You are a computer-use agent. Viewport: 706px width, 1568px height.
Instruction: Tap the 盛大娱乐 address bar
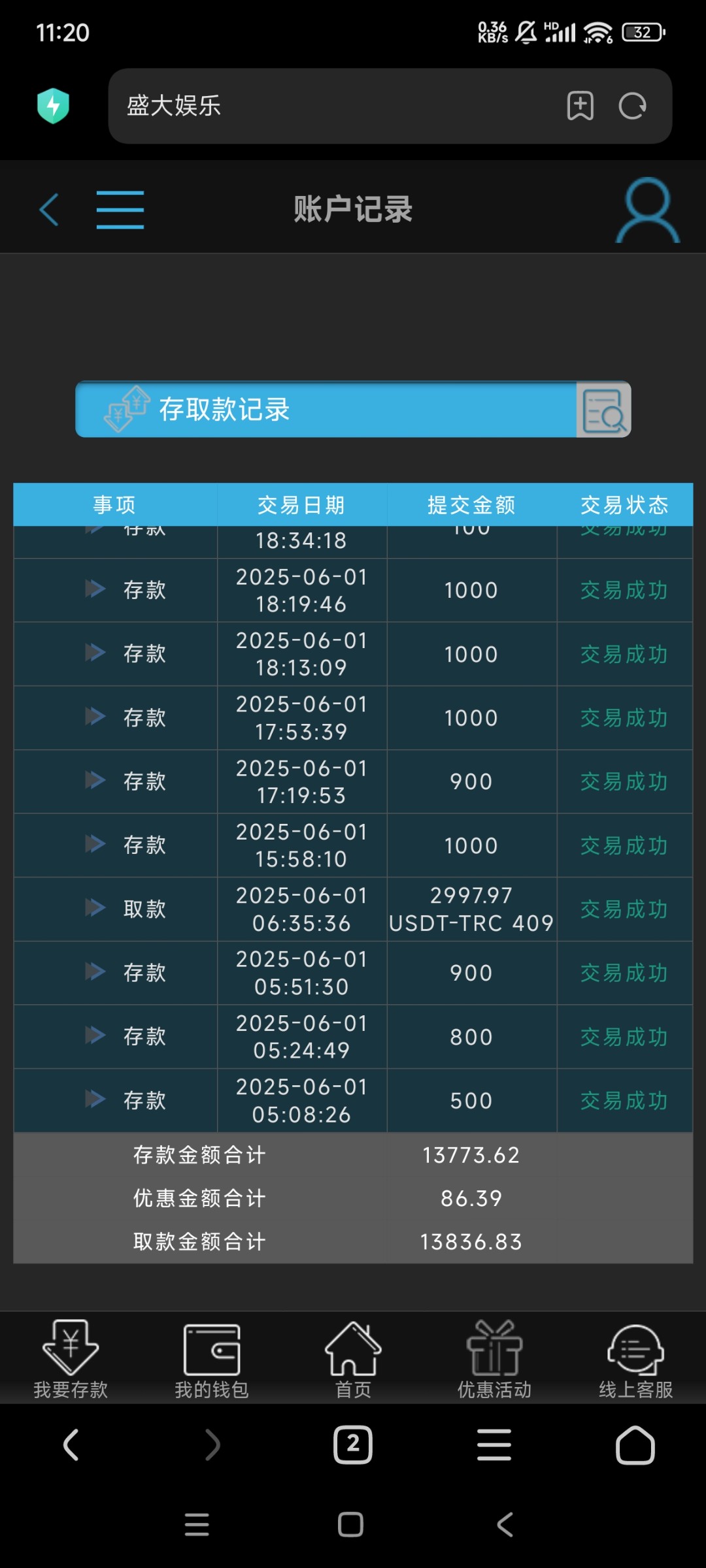[x=327, y=106]
